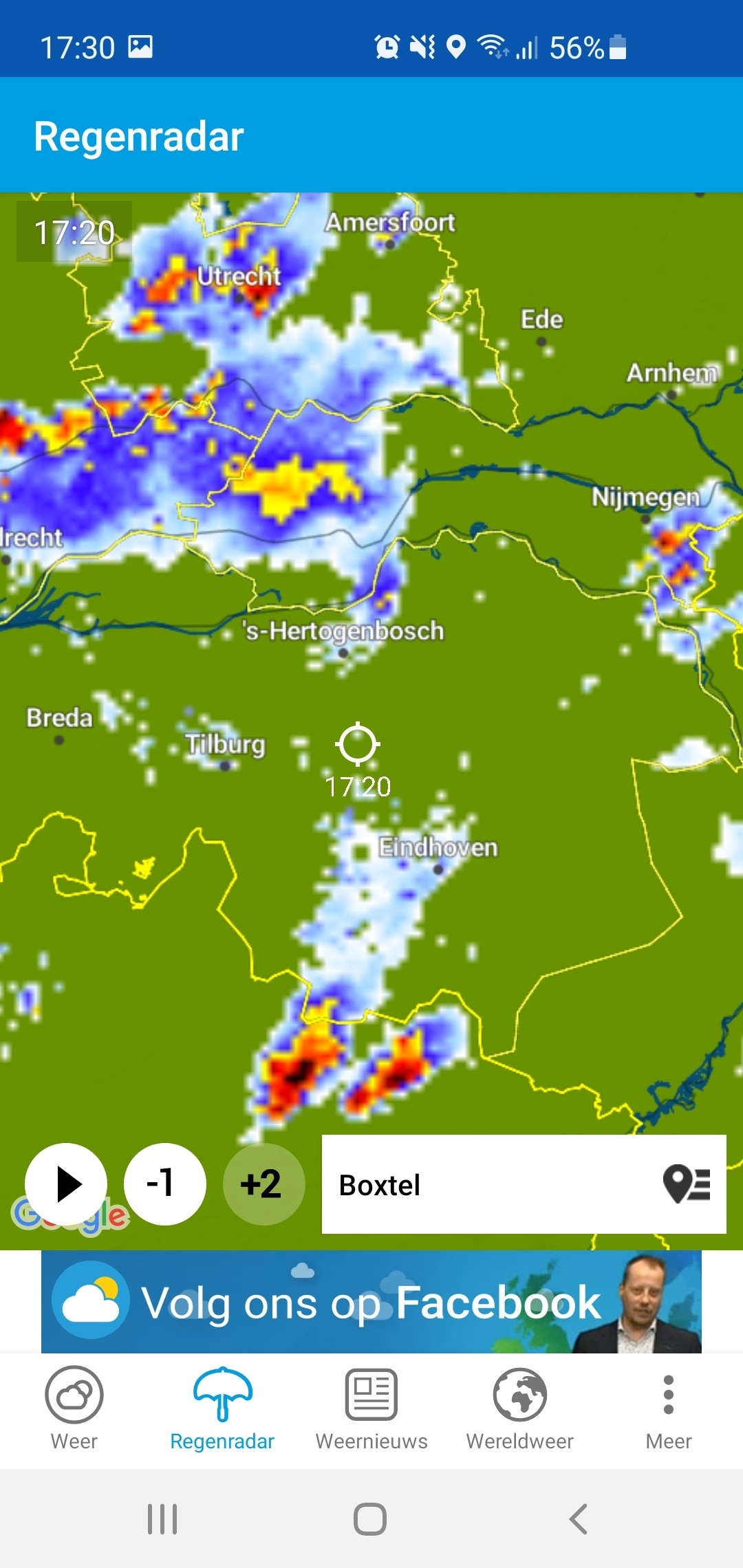Tap the -1 hour button
This screenshot has height=1568, width=743.
pos(165,1184)
